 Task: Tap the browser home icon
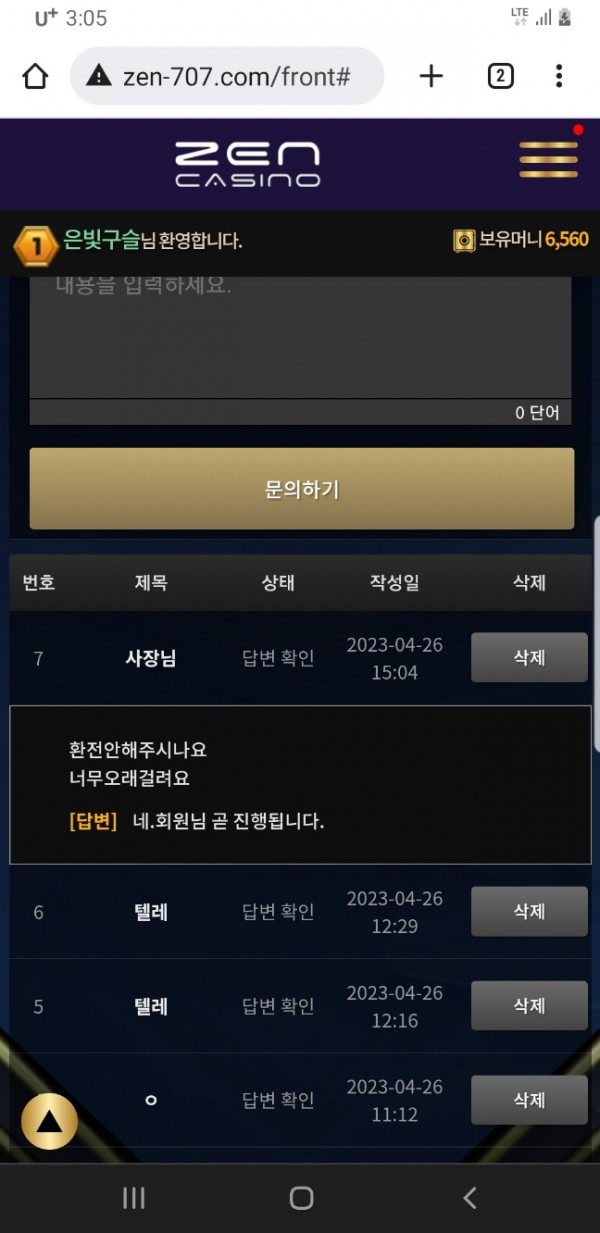coord(35,76)
